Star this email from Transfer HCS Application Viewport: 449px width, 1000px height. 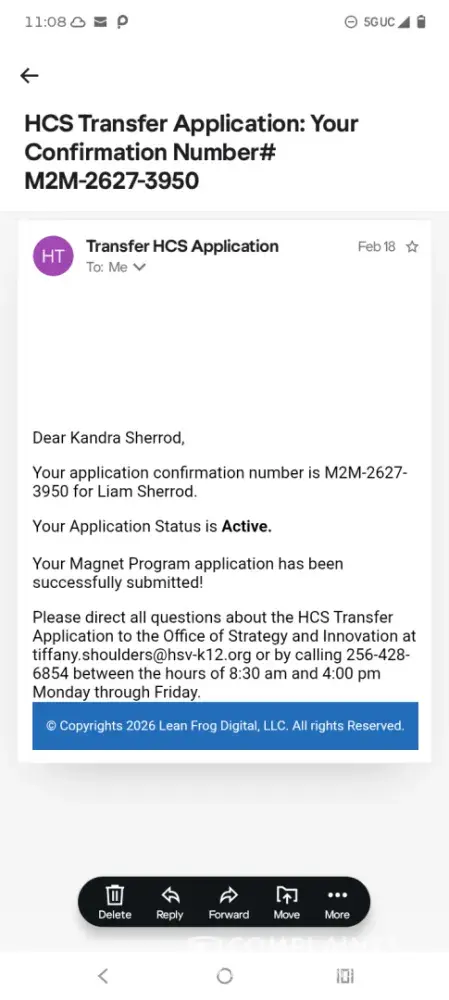(412, 247)
